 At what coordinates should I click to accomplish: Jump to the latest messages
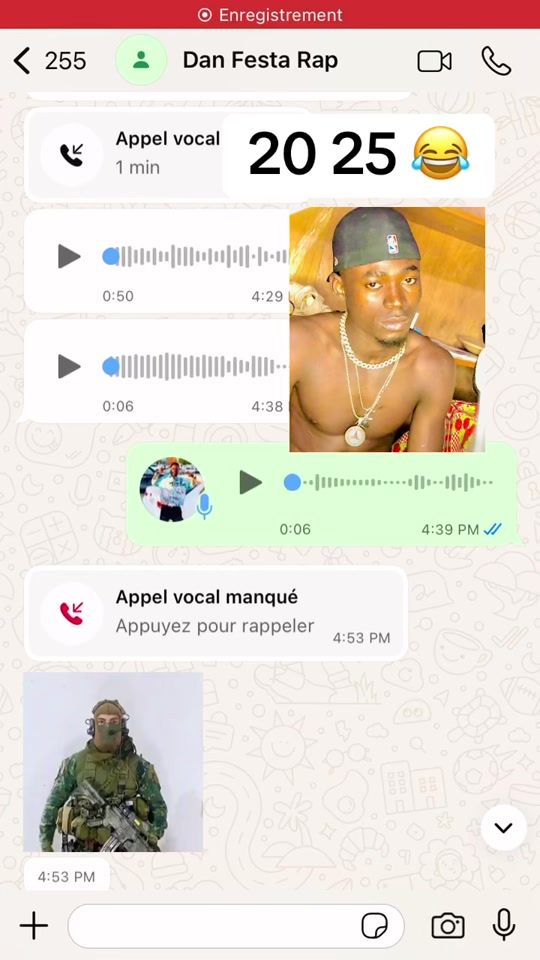click(x=503, y=828)
